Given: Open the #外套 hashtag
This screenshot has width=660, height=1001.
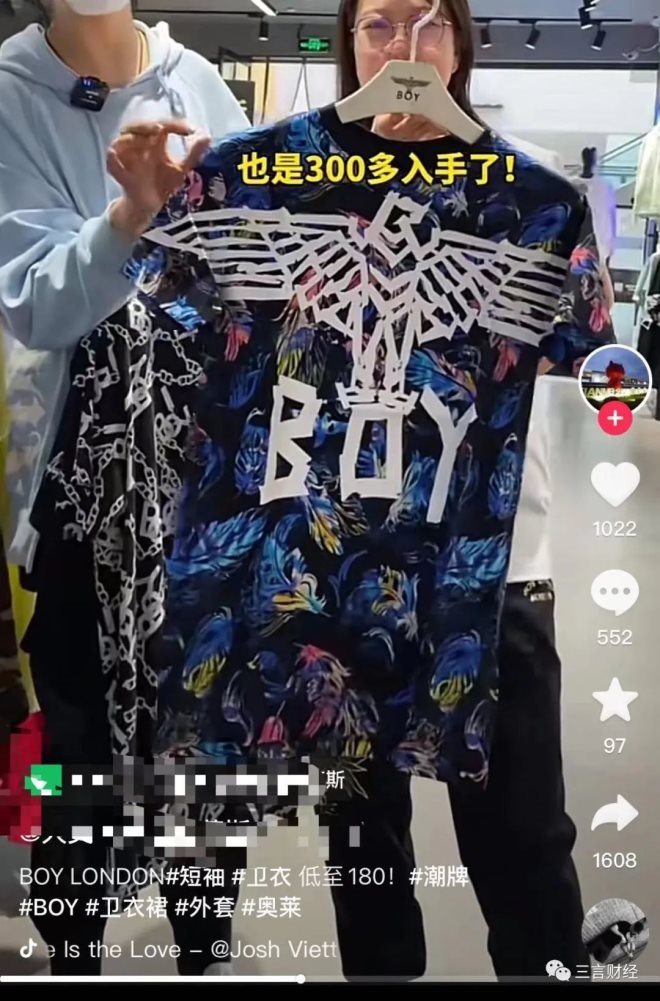Looking at the screenshot, I should (x=212, y=907).
